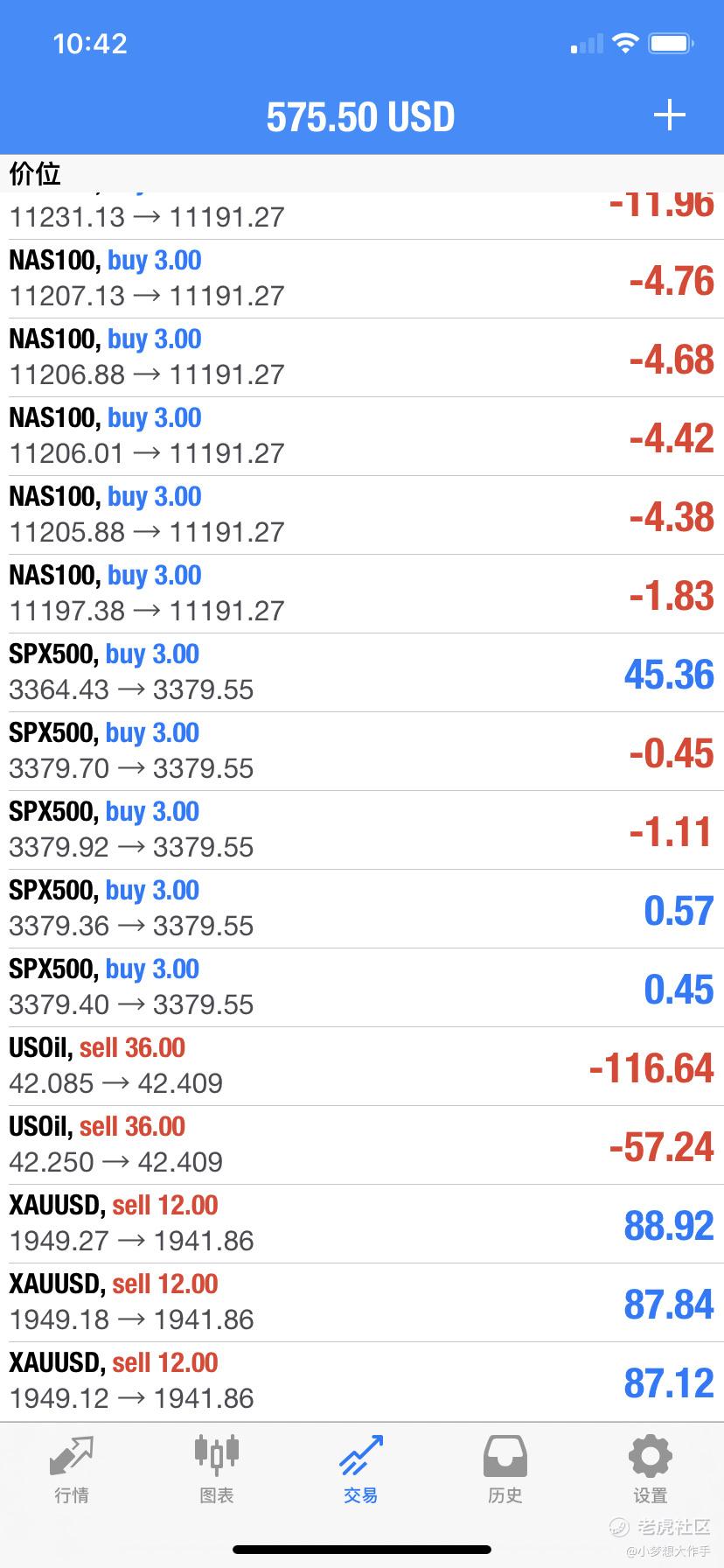Select the NAS100 position opened at 11197.38
This screenshot has width=724, height=1568.
pos(362,594)
